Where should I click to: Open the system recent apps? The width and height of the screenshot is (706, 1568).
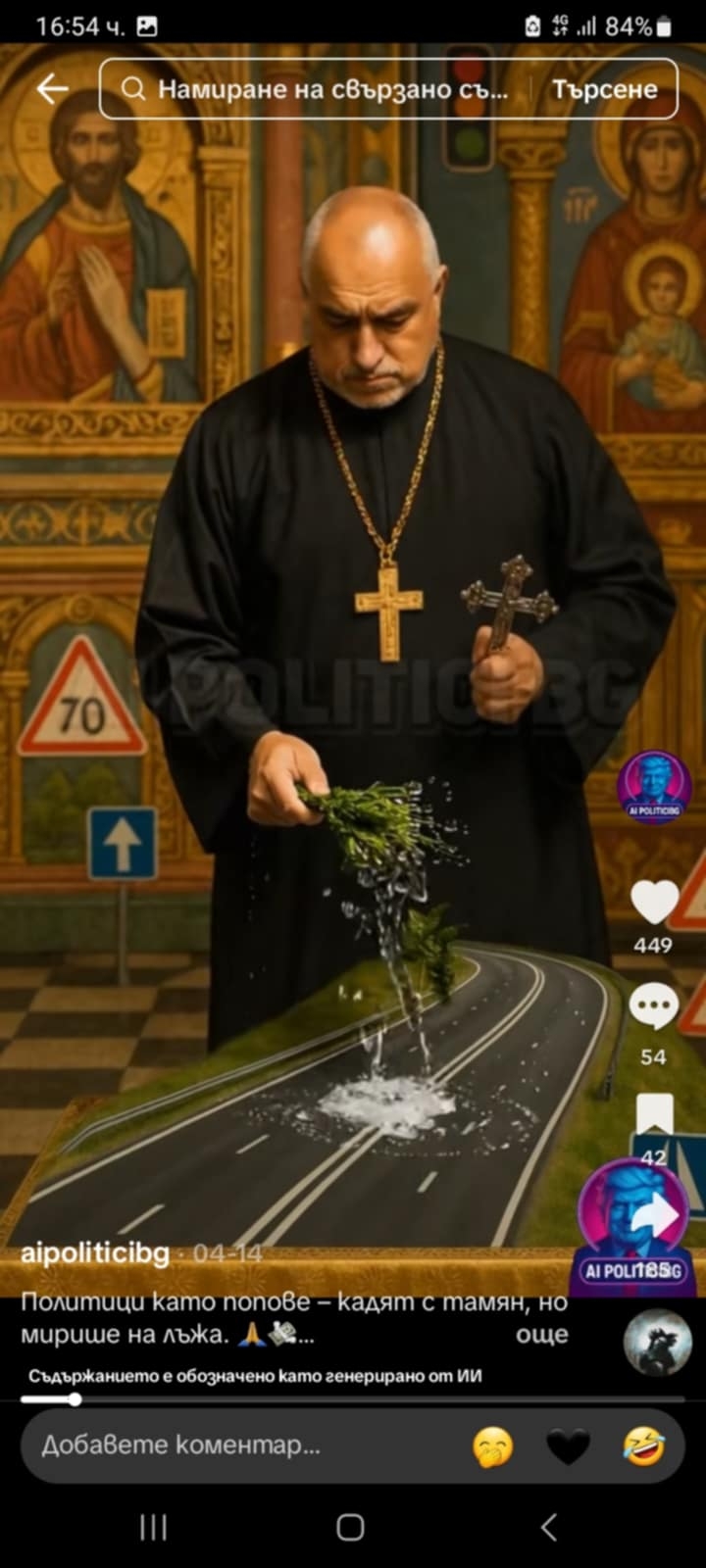[x=153, y=1527]
